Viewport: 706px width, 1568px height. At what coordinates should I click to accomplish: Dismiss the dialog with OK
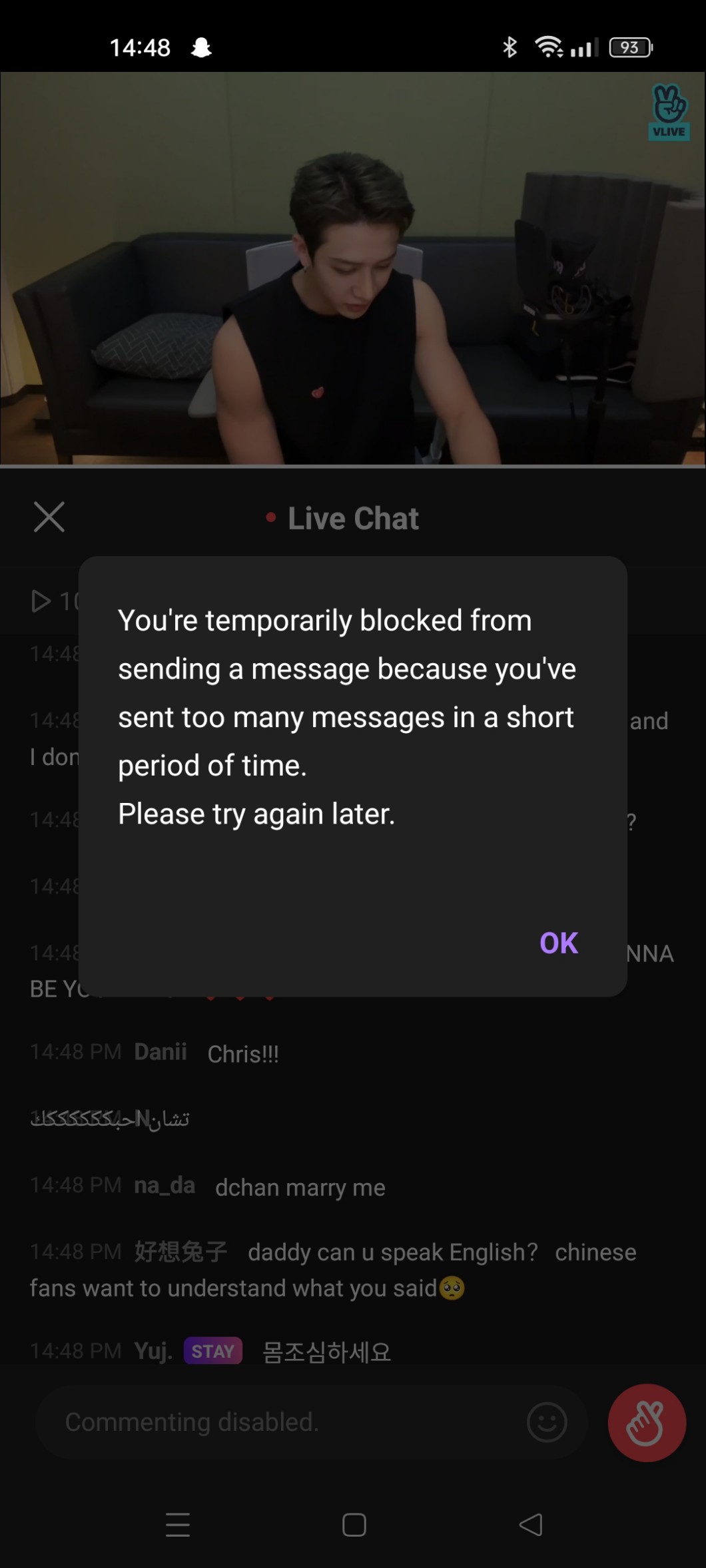559,943
